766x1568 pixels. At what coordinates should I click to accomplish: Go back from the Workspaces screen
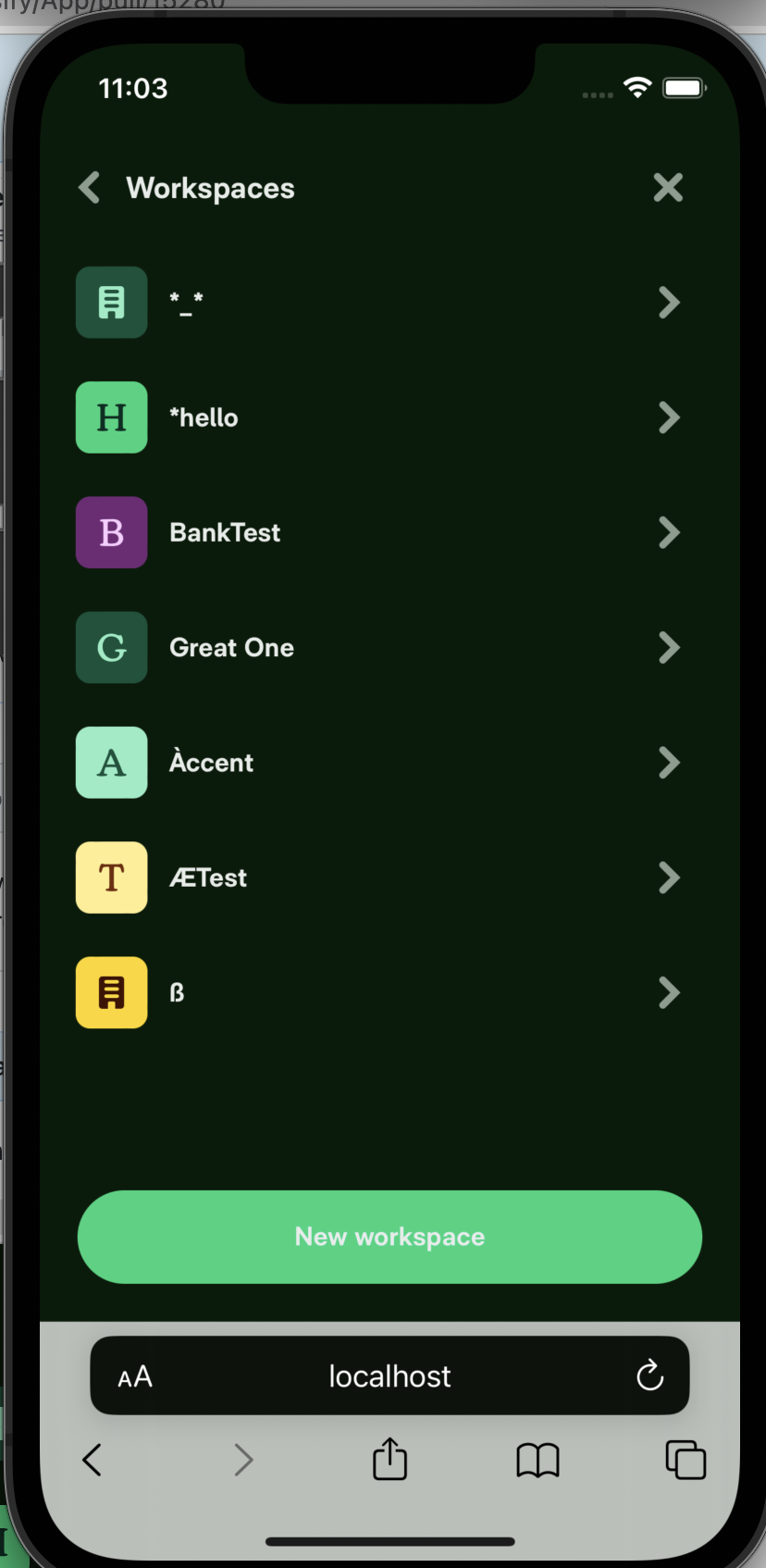pyautogui.click(x=90, y=188)
